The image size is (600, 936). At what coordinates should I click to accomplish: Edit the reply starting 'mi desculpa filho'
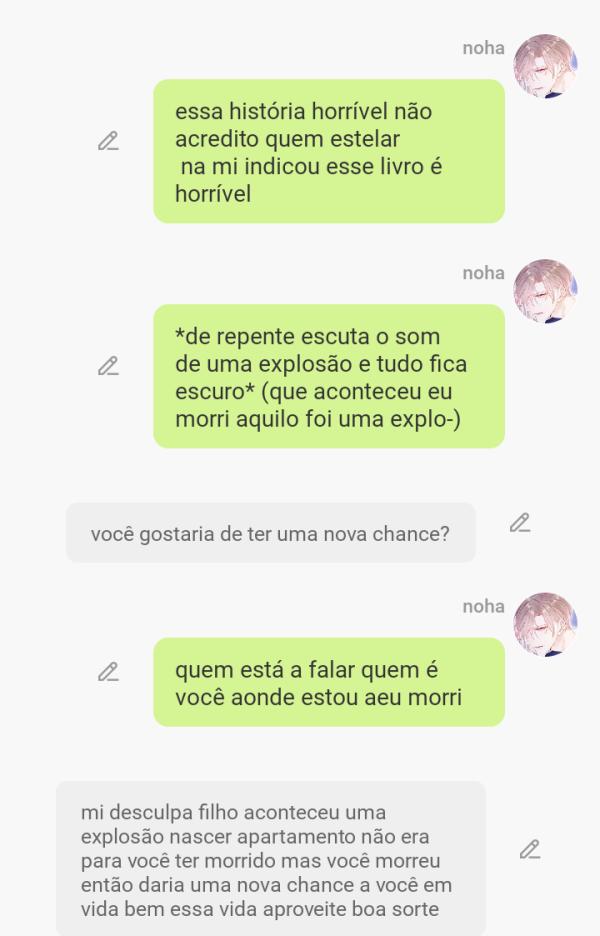(x=530, y=851)
